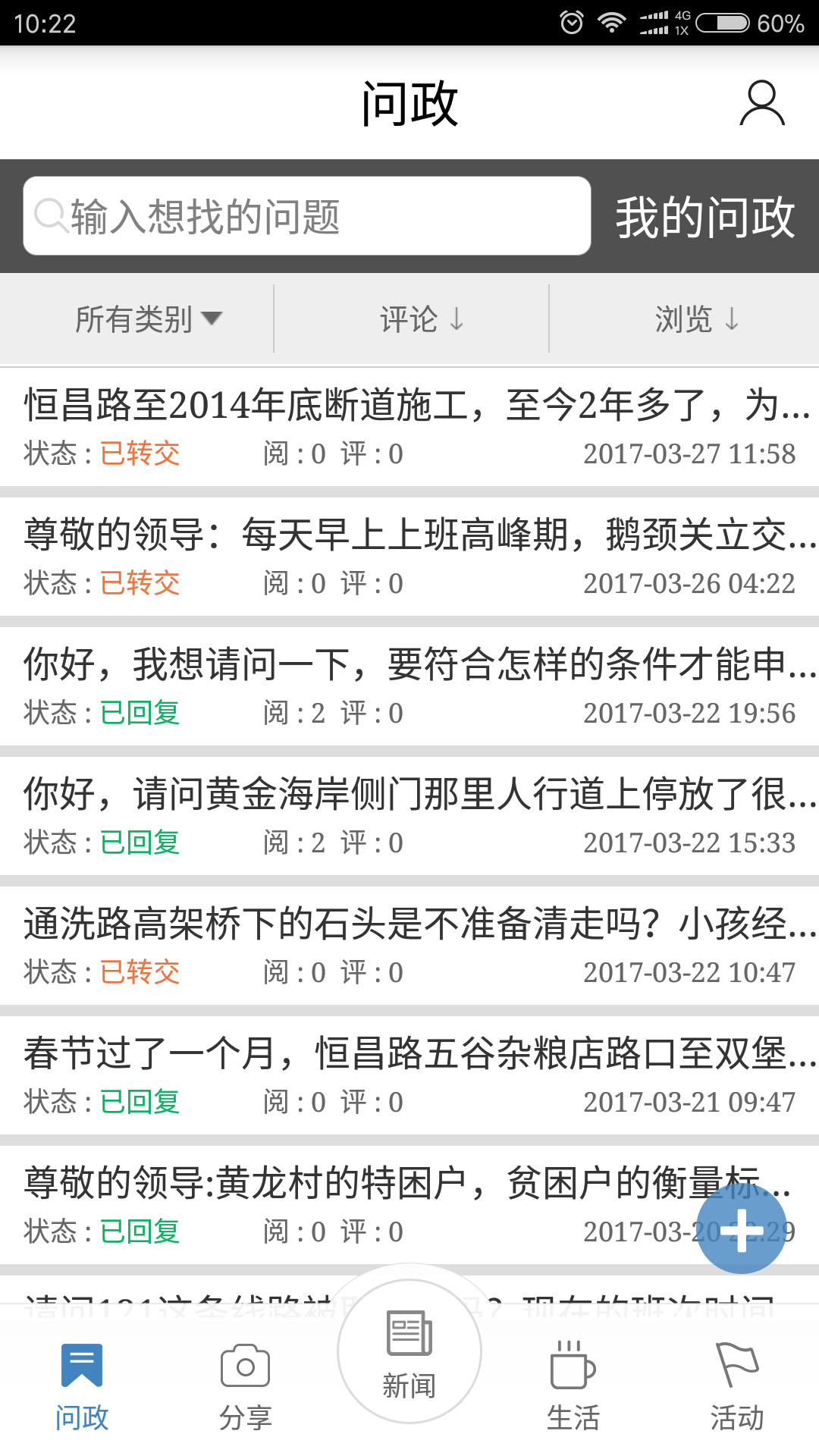Collapse the 浏览 sort arrow control
Screen dimensions: 819x1456
click(x=732, y=320)
